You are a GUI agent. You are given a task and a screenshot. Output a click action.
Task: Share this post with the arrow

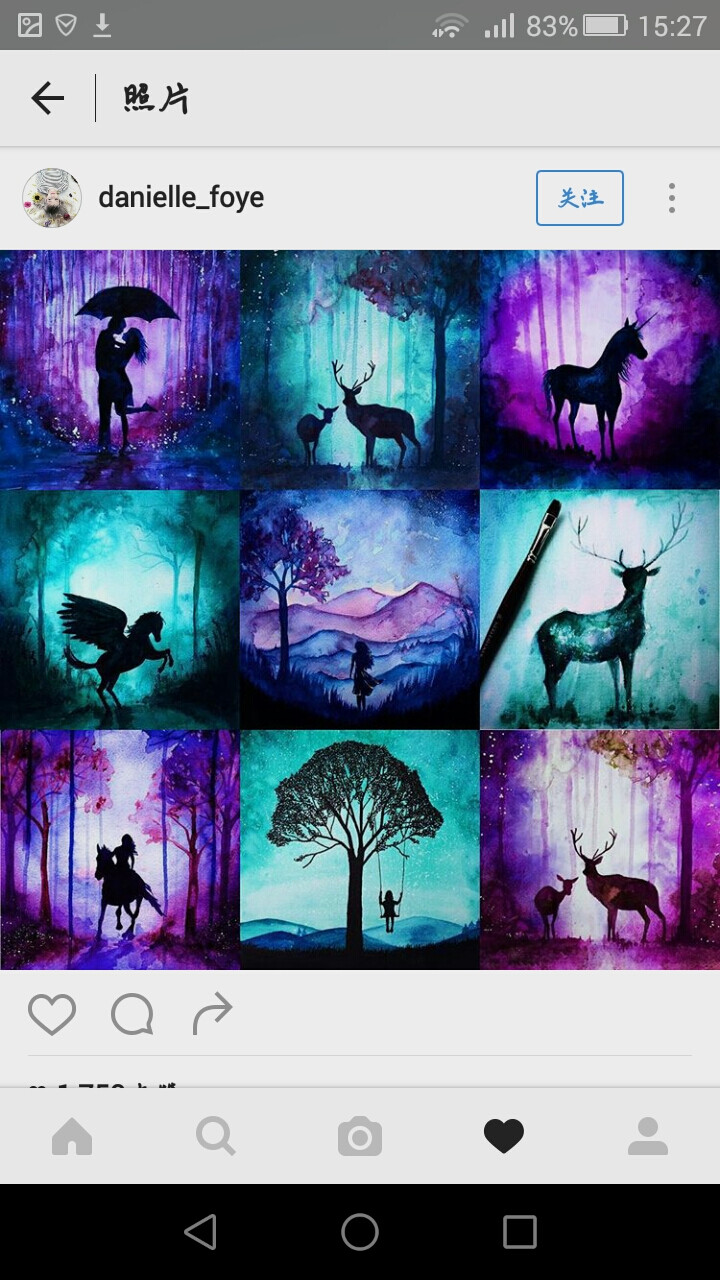(x=212, y=1014)
